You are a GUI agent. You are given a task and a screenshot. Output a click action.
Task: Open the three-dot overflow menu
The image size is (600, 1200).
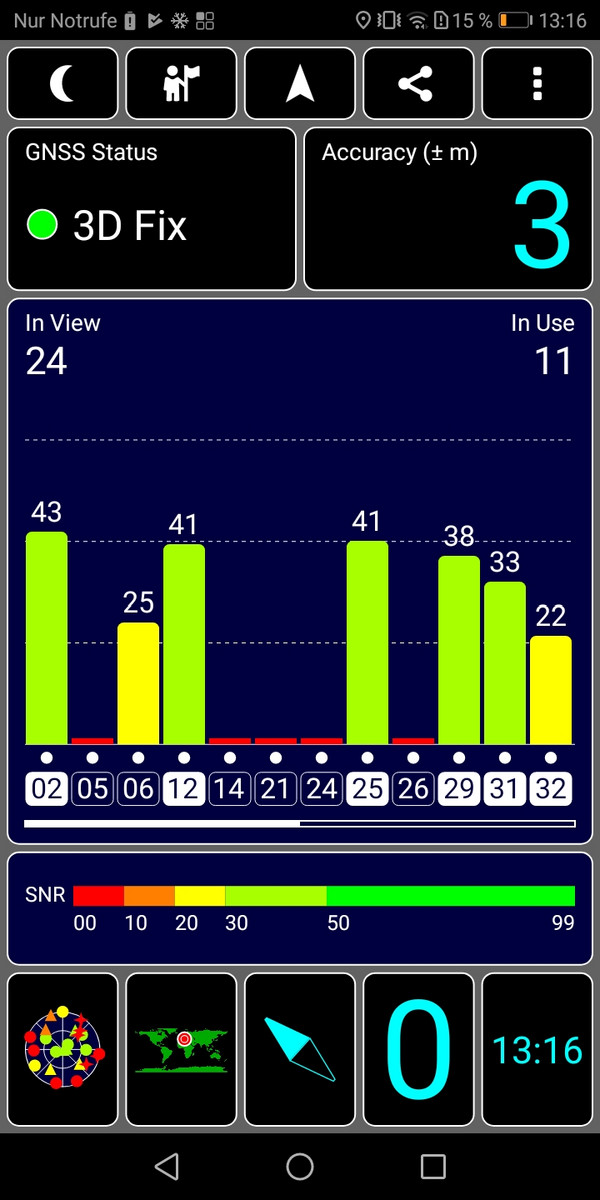537,84
